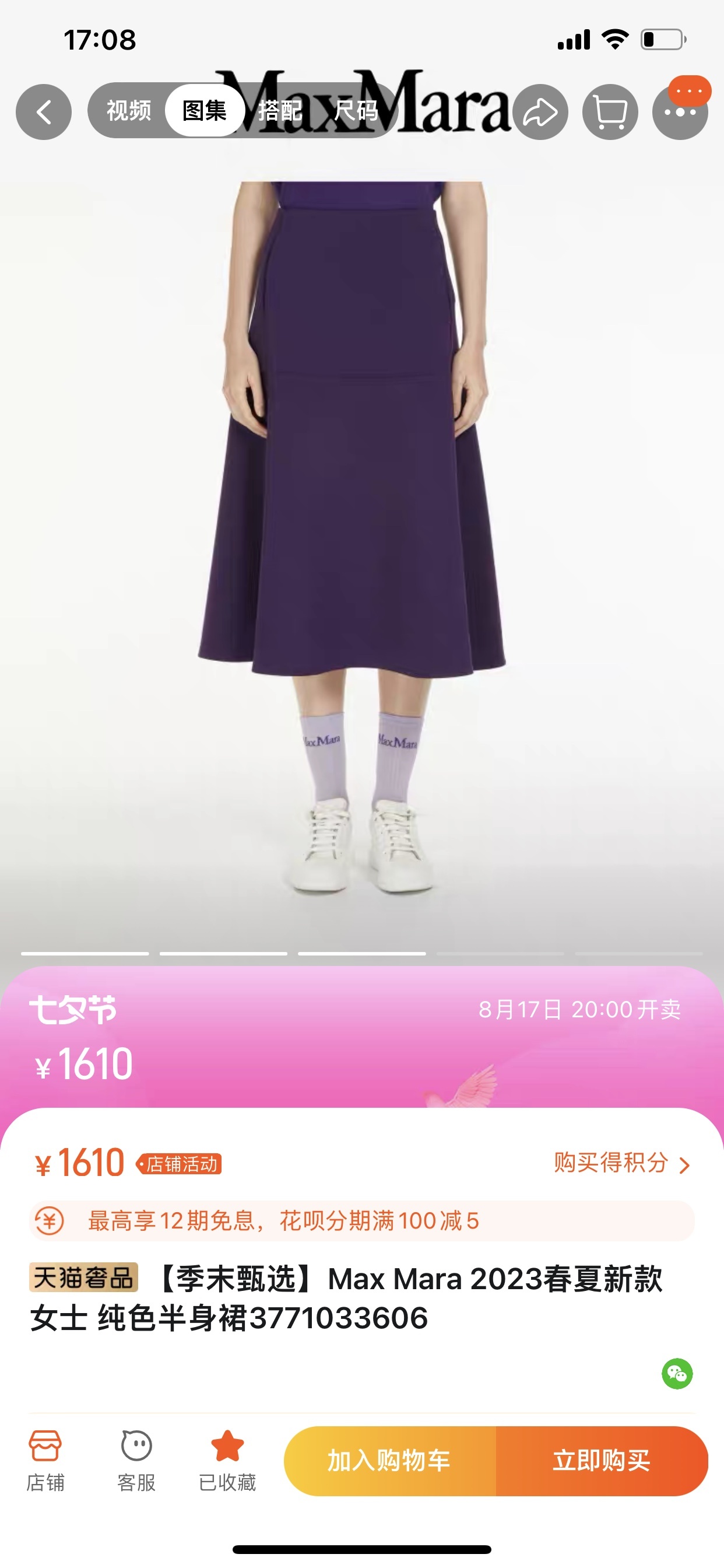724x1568 pixels.
Task: Switch to the 视频 tab
Action: (x=128, y=111)
